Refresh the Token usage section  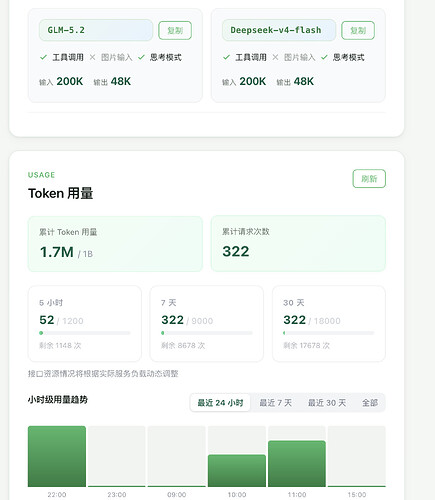coord(369,179)
